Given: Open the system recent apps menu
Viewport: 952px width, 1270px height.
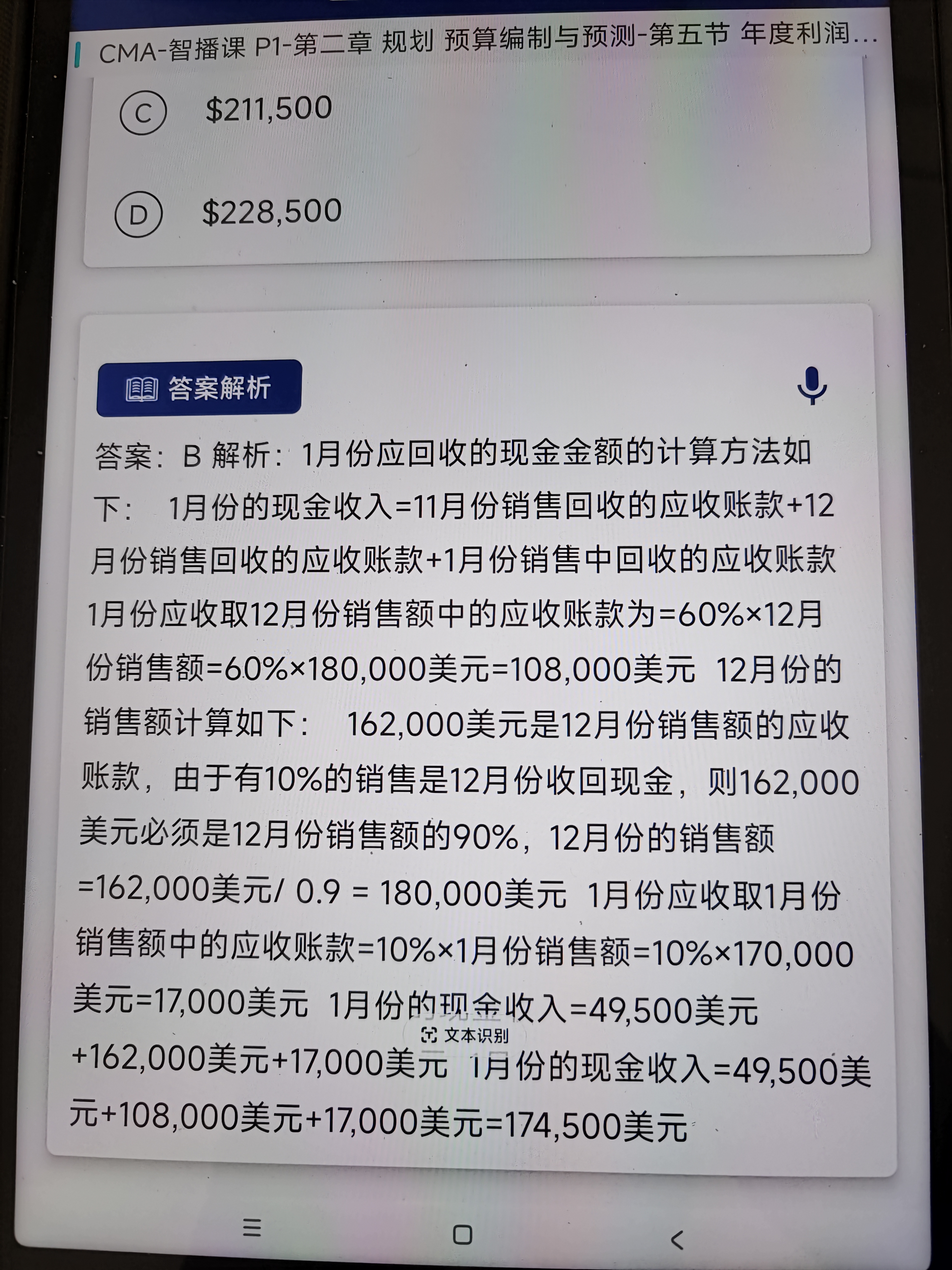Looking at the screenshot, I should [x=252, y=1228].
